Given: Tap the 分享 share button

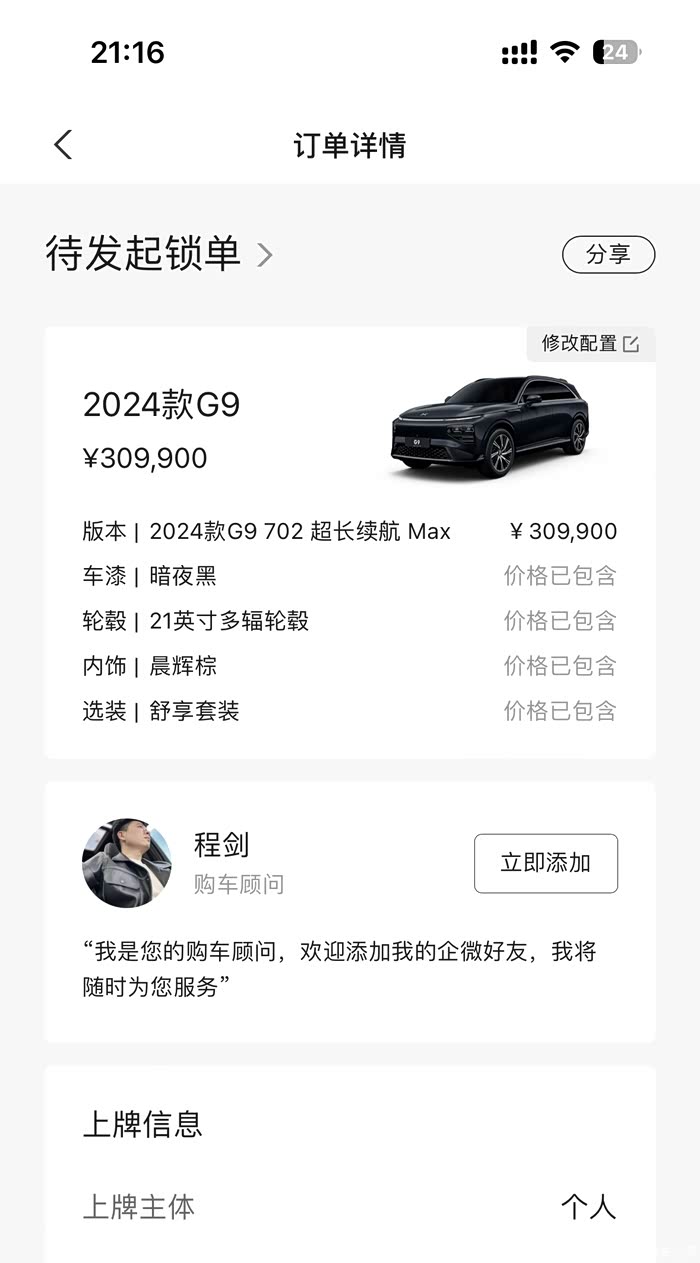Looking at the screenshot, I should [608, 254].
